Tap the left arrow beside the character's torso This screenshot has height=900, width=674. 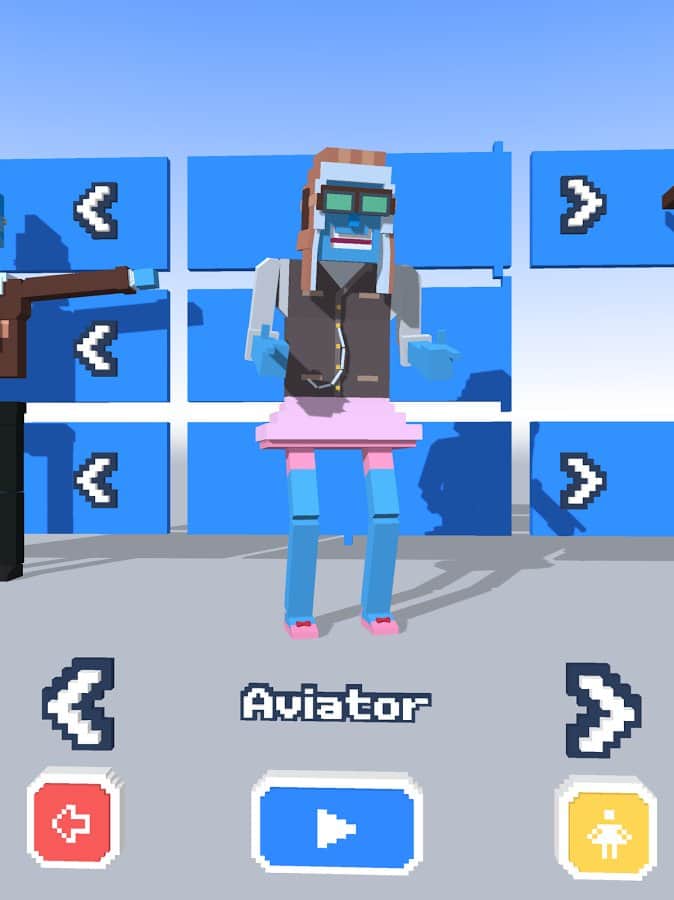pyautogui.click(x=96, y=347)
